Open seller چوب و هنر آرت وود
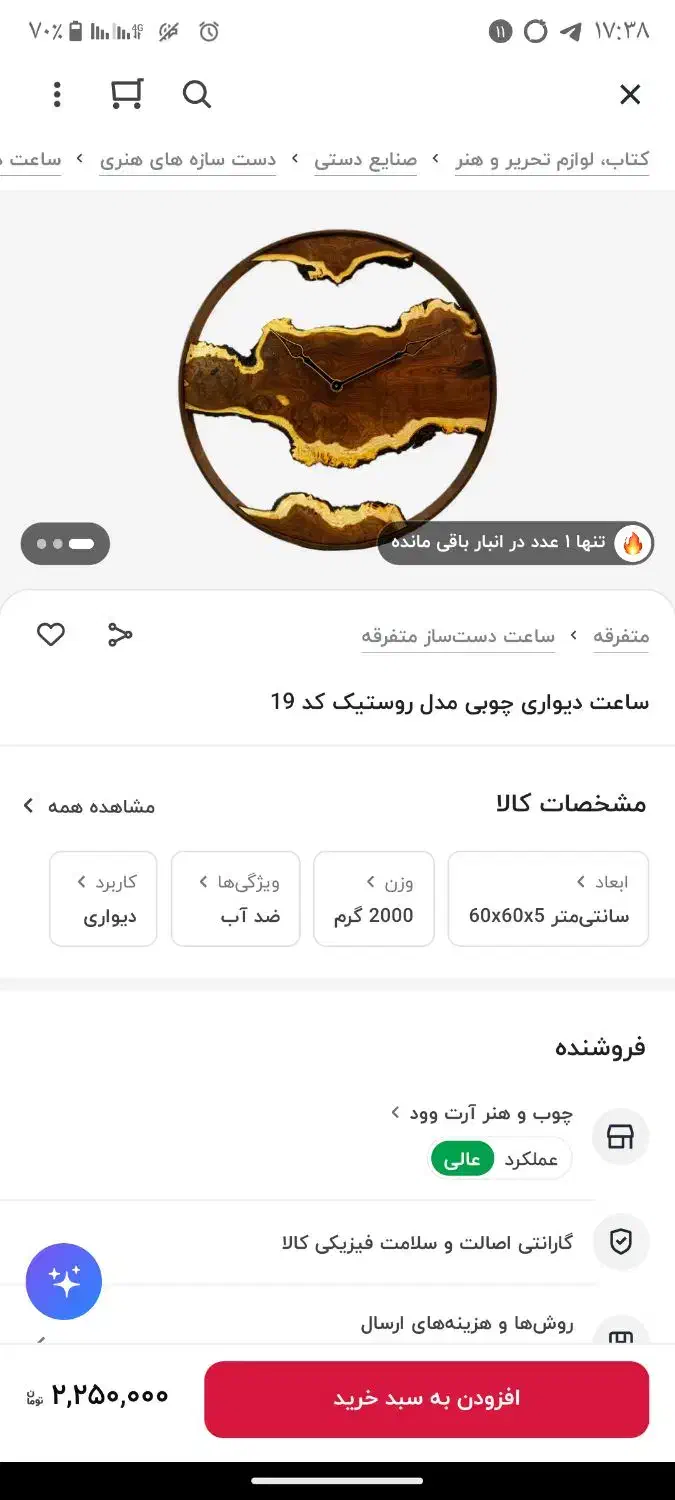Screen dimensions: 675x1500 pos(482,1113)
